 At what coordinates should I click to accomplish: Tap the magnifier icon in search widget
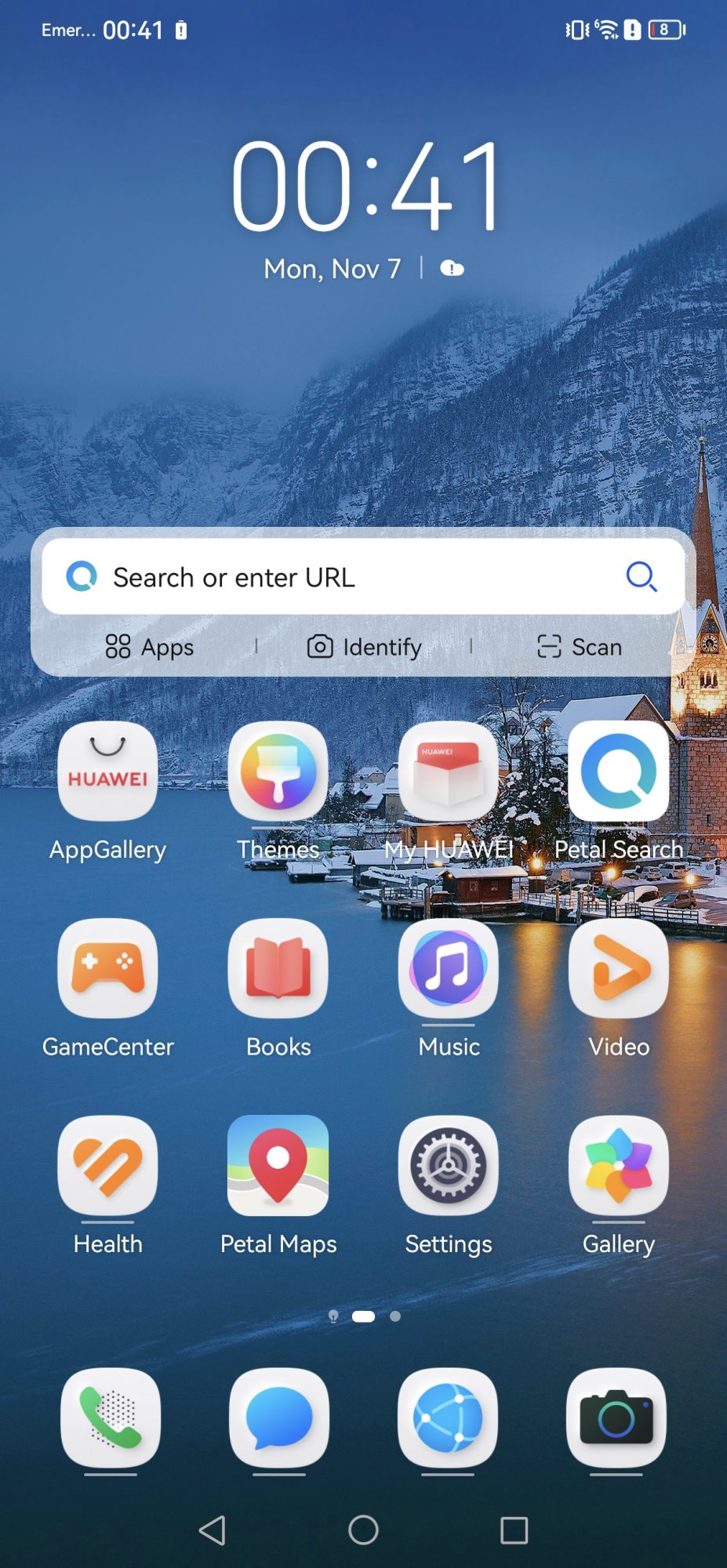[641, 576]
